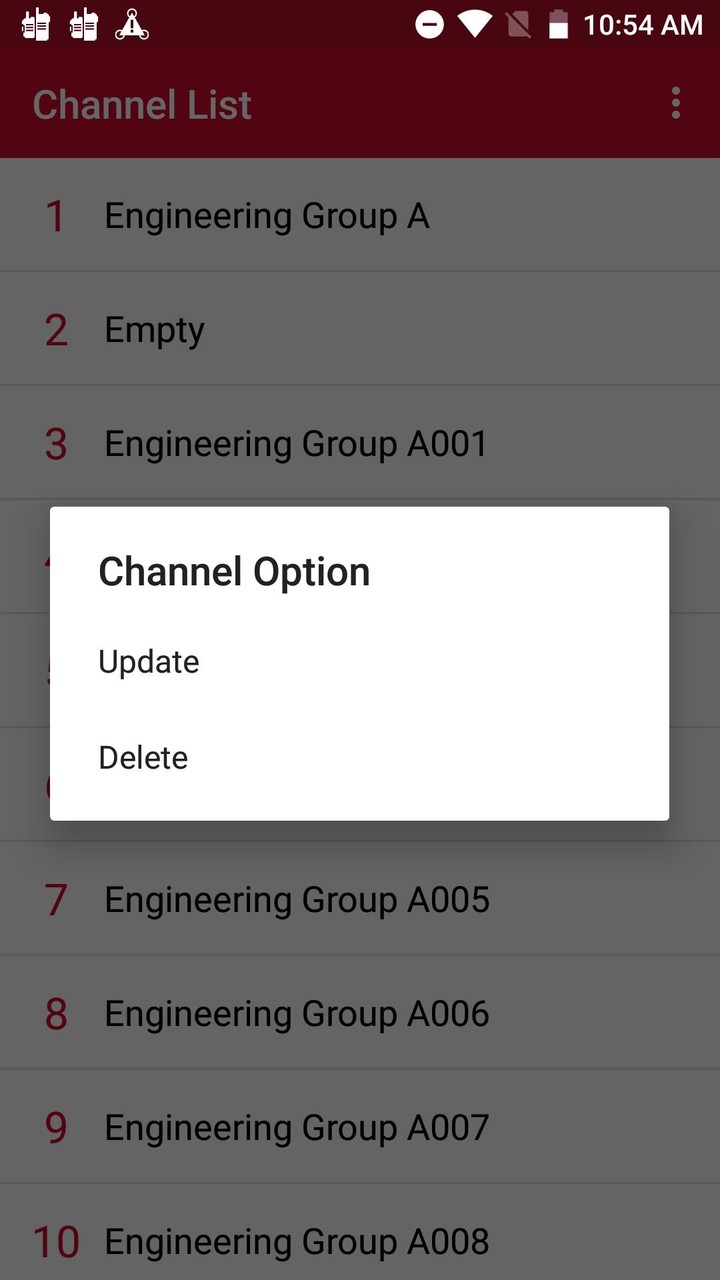Choose Update in the Channel Option dialog
The width and height of the screenshot is (720, 1280).
click(148, 661)
